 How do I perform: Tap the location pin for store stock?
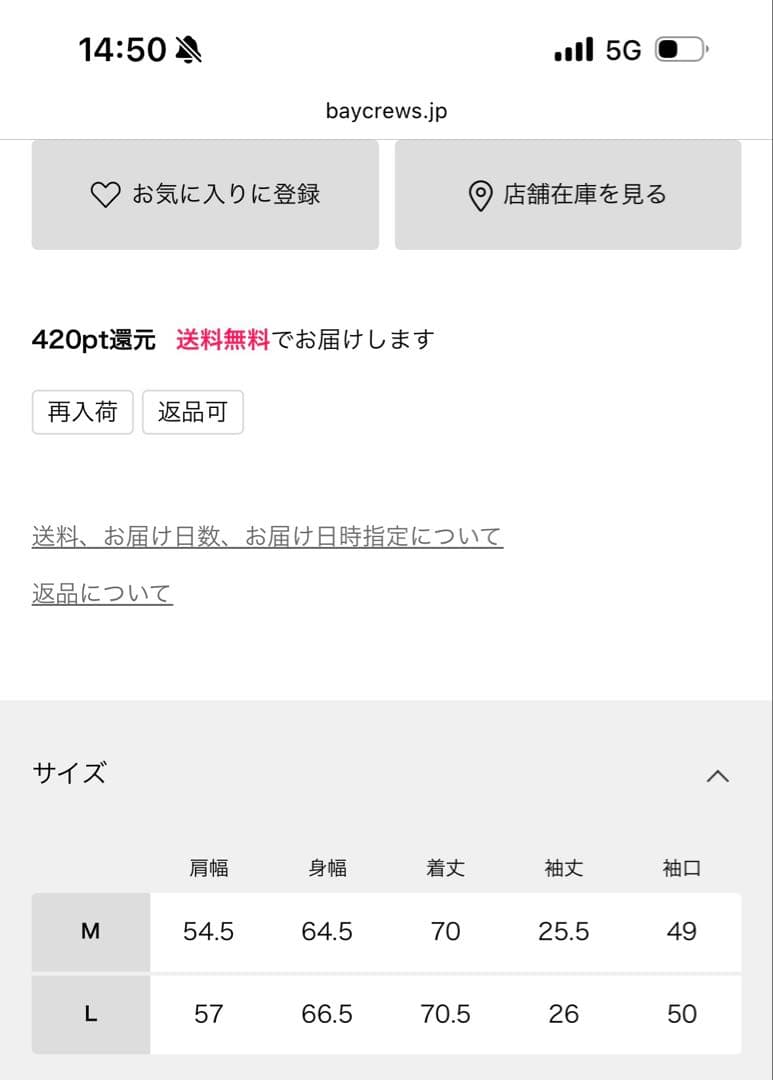(479, 194)
